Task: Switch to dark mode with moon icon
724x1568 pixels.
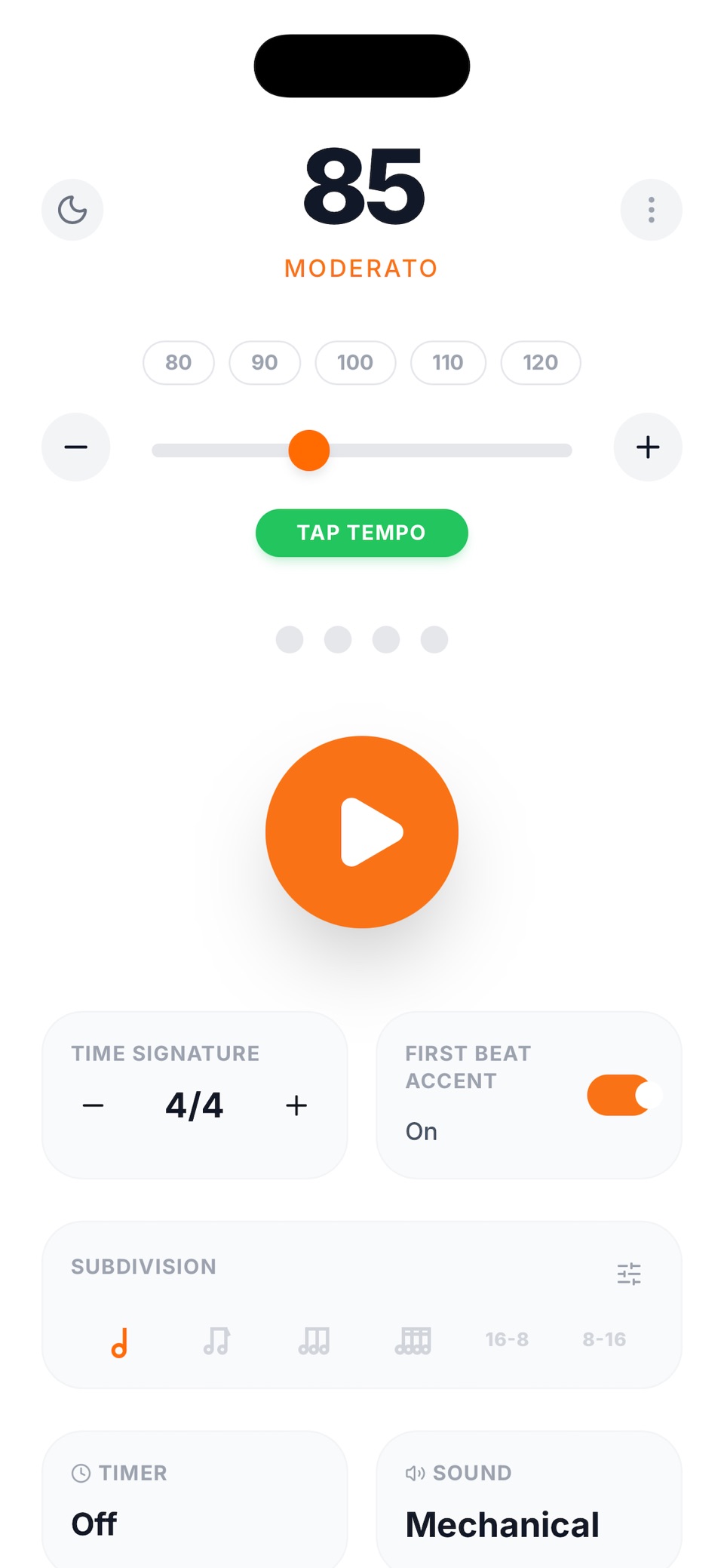Action: click(72, 210)
